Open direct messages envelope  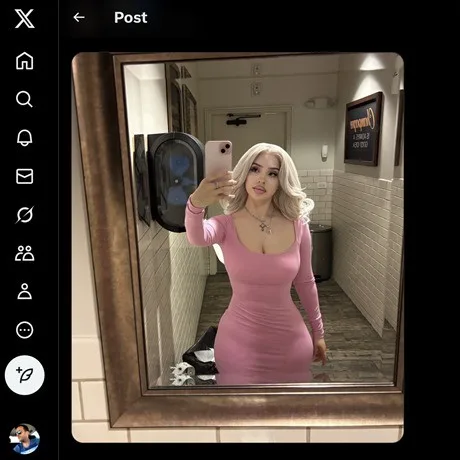pyautogui.click(x=25, y=176)
